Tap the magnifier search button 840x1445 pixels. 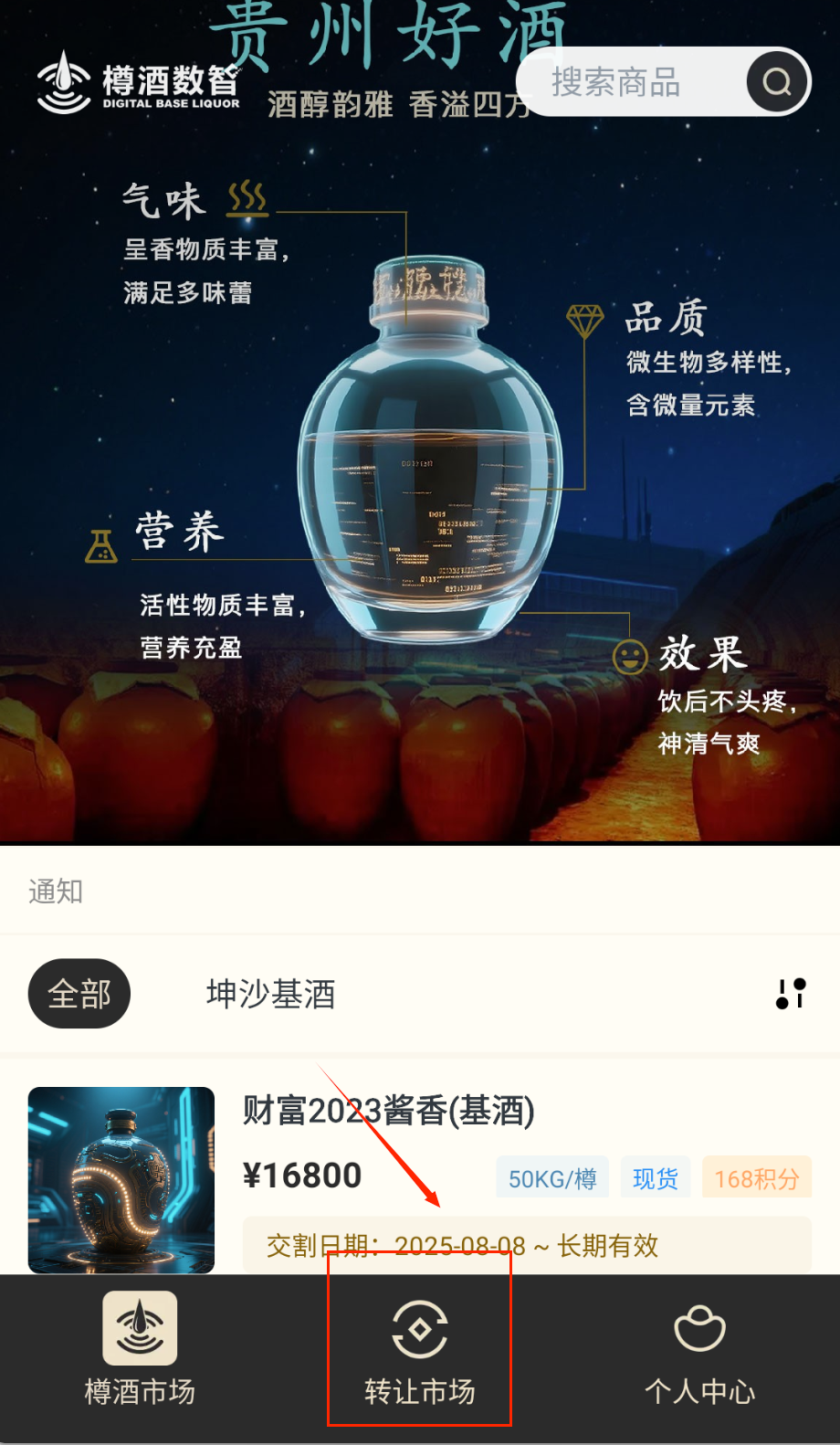(777, 82)
